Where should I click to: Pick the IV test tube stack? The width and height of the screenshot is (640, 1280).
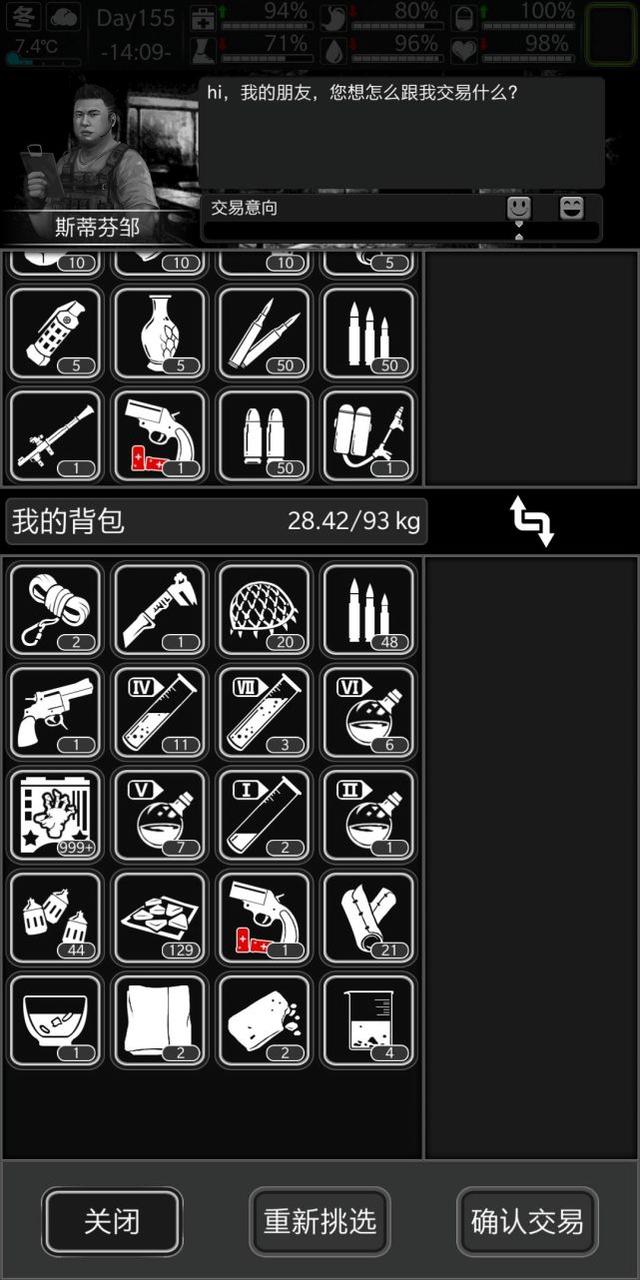click(x=160, y=713)
